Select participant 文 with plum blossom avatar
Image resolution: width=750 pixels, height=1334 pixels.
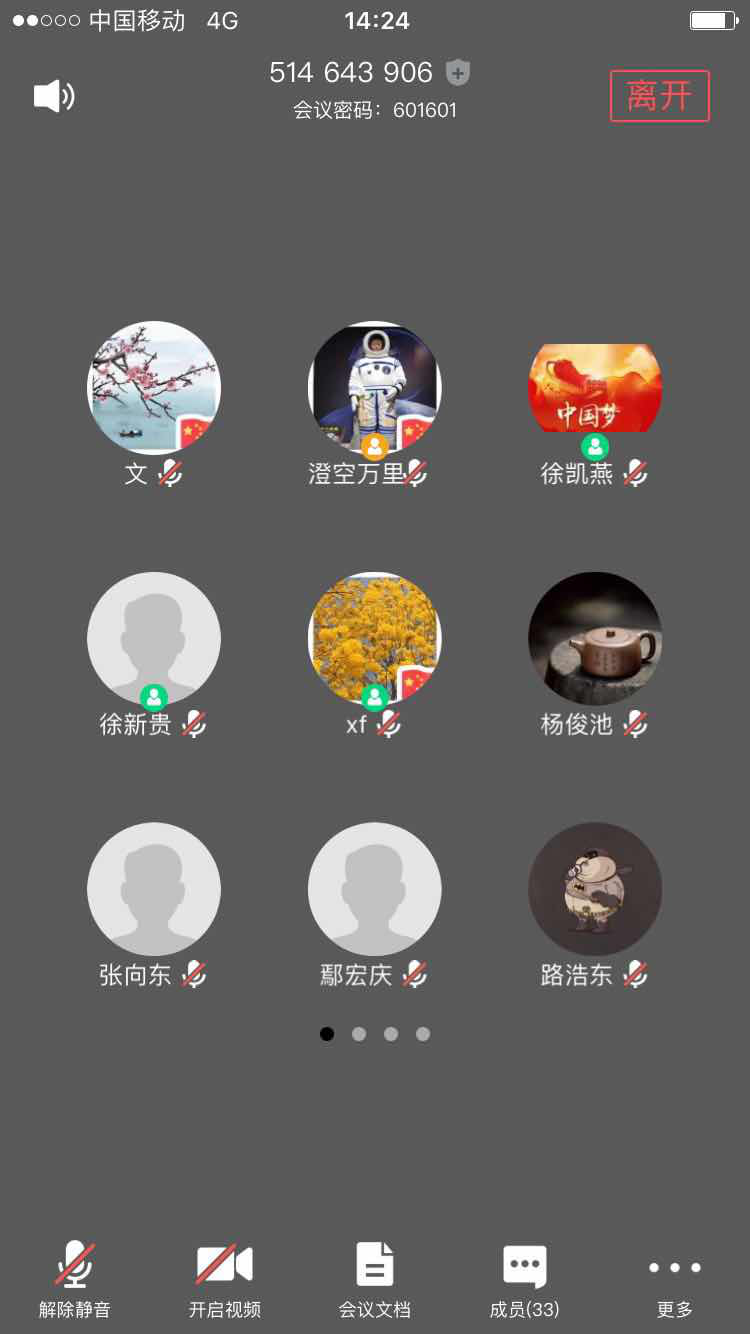click(x=154, y=388)
